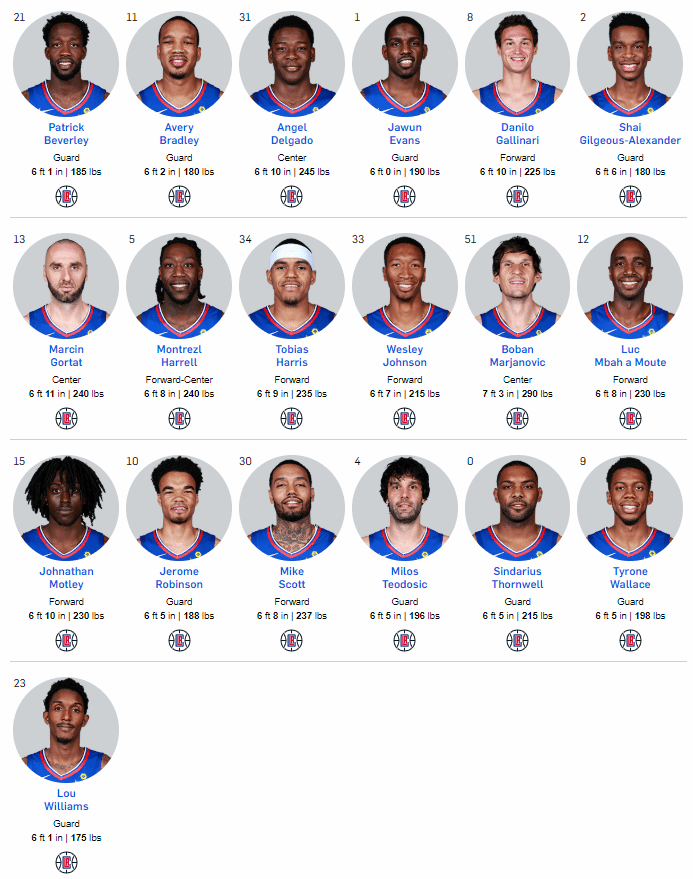Screen dimensions: 693x879
Task: View Shai Gilgeous-Alexander's player page
Action: 630,134
